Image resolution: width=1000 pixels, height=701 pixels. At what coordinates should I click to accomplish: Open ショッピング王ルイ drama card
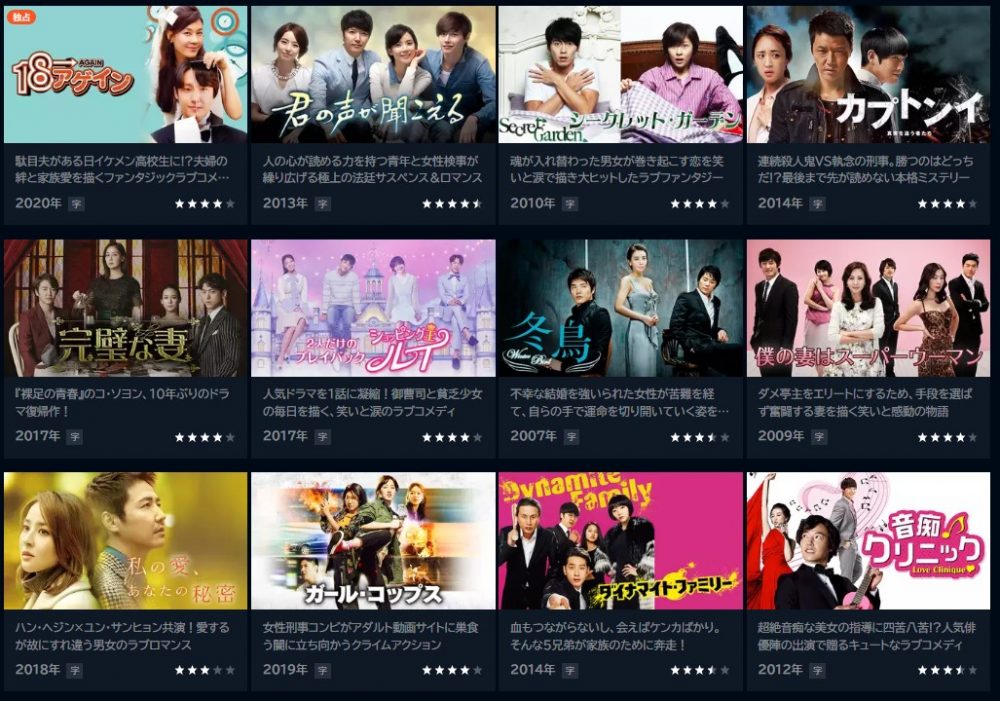click(373, 308)
